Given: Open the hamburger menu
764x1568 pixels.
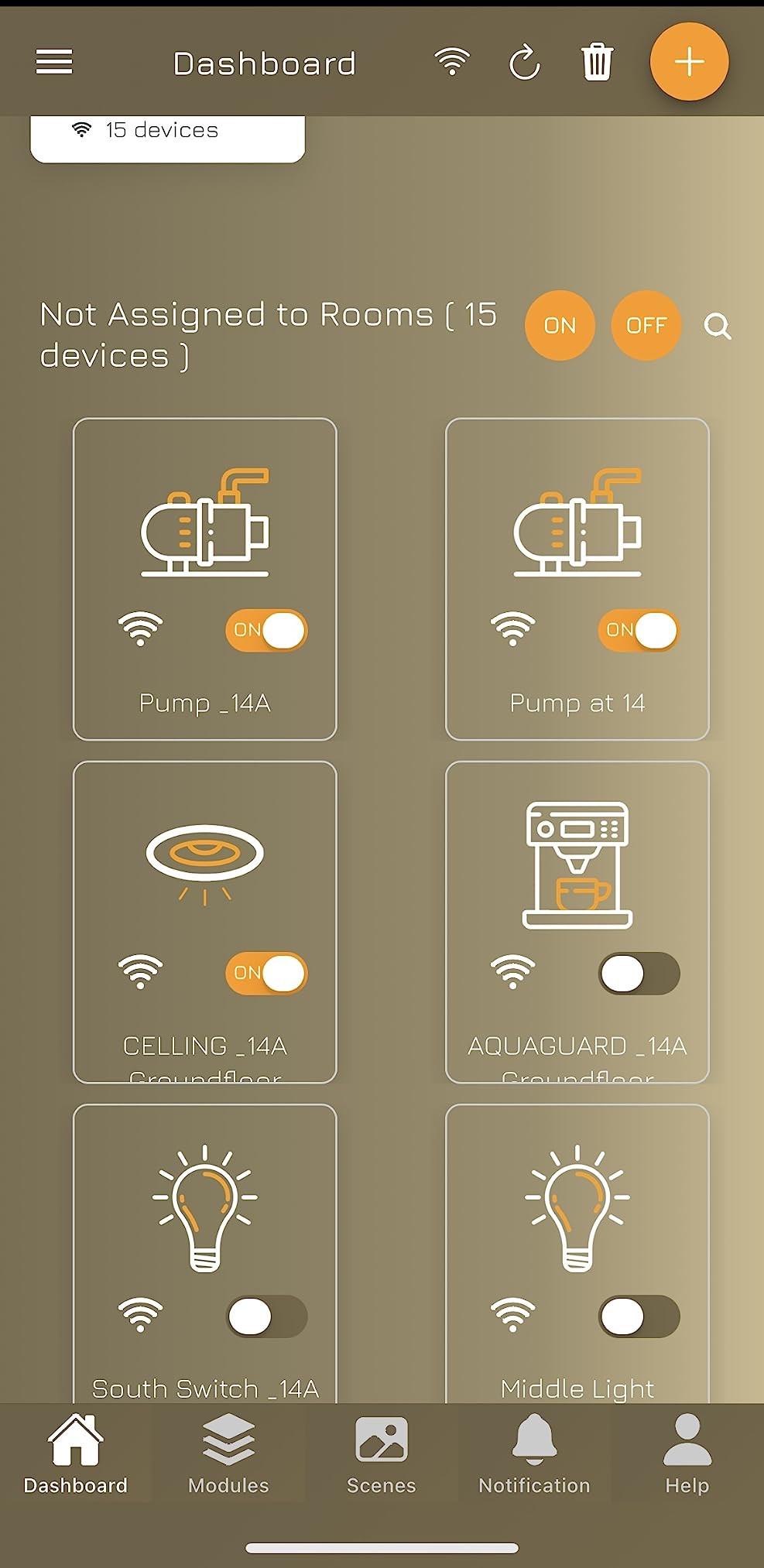Looking at the screenshot, I should coord(53,61).
